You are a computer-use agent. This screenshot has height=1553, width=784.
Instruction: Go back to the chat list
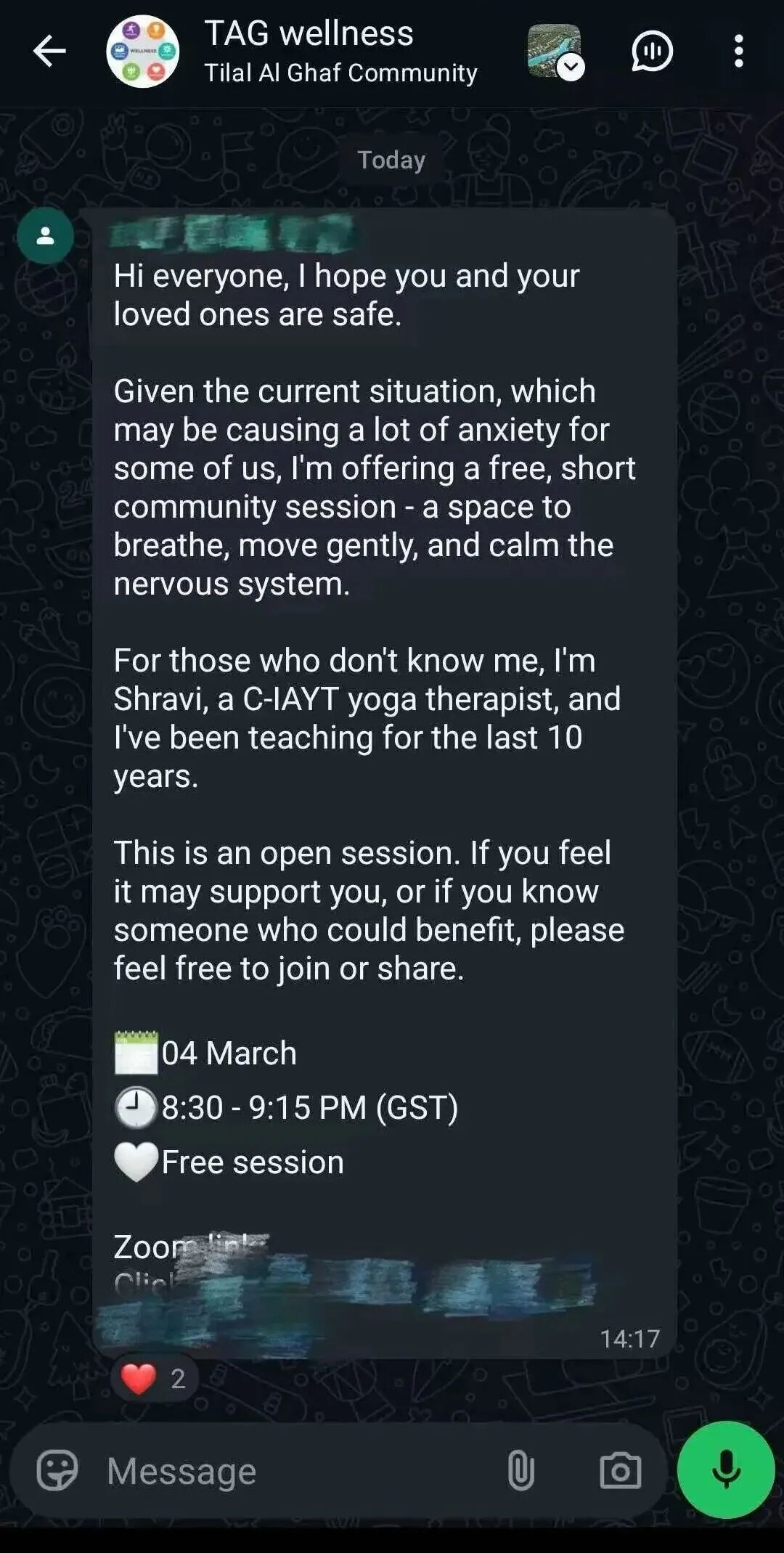click(49, 52)
